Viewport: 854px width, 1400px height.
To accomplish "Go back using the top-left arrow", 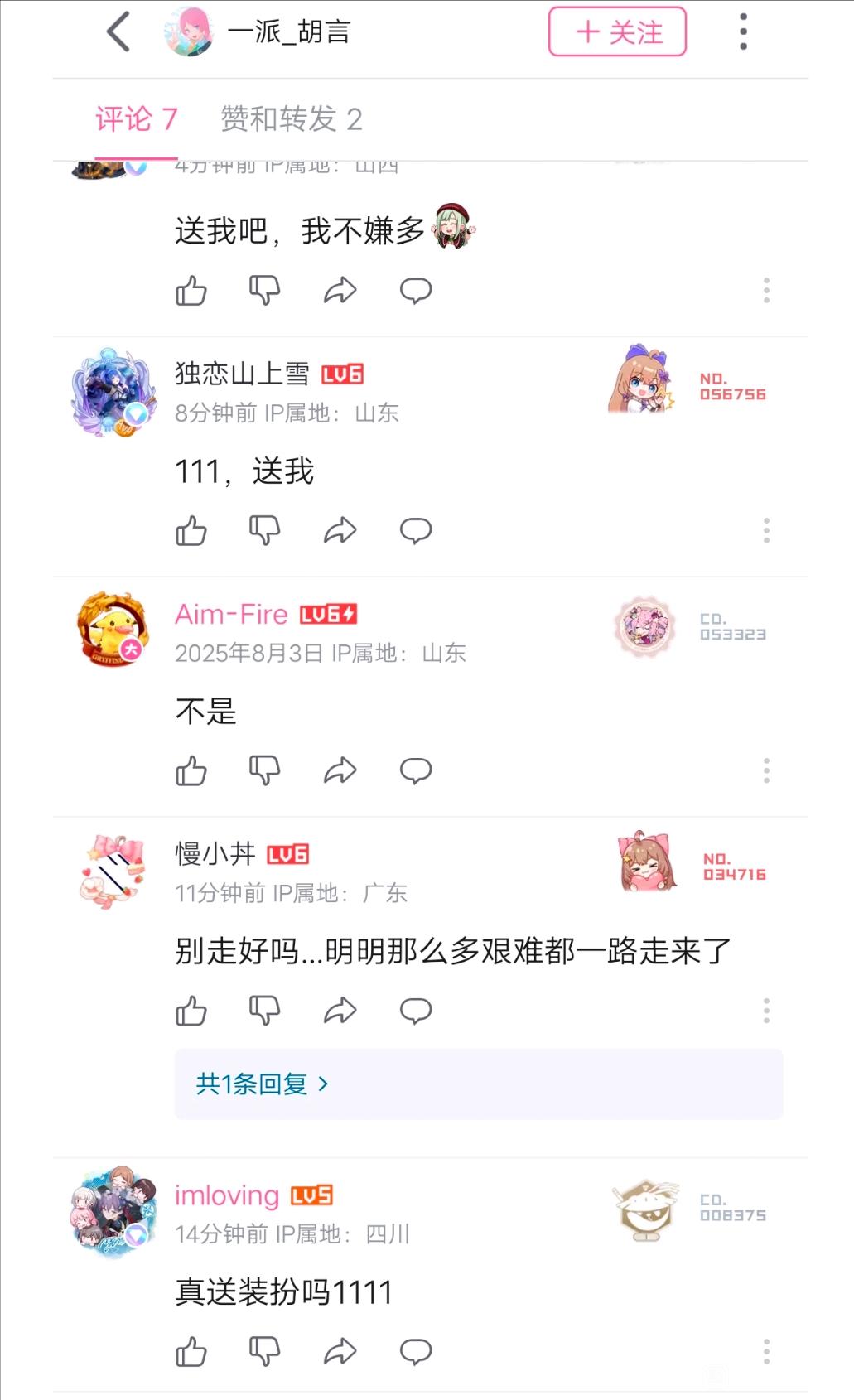I will click(x=119, y=32).
